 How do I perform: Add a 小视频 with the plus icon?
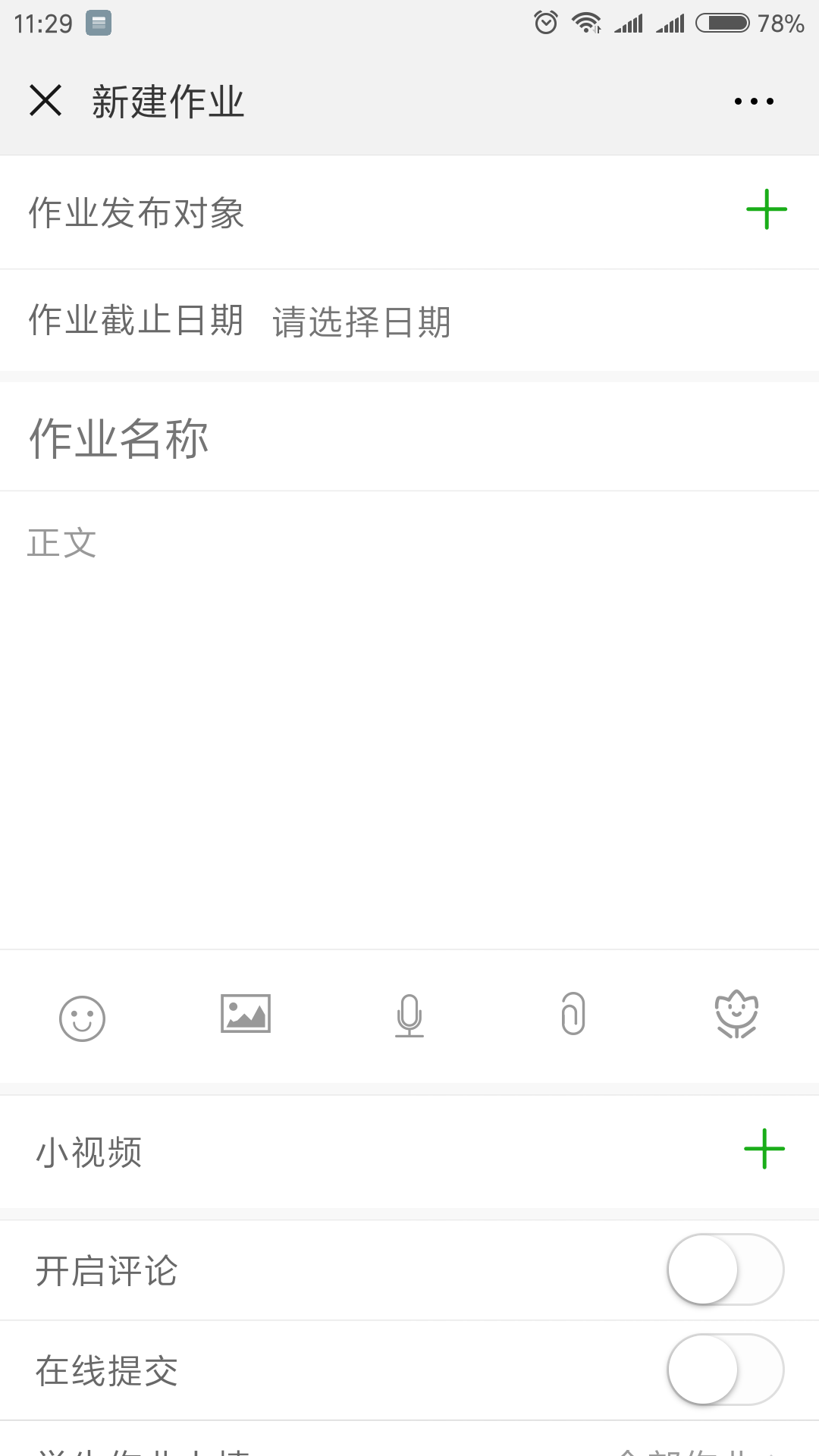[x=764, y=1150]
